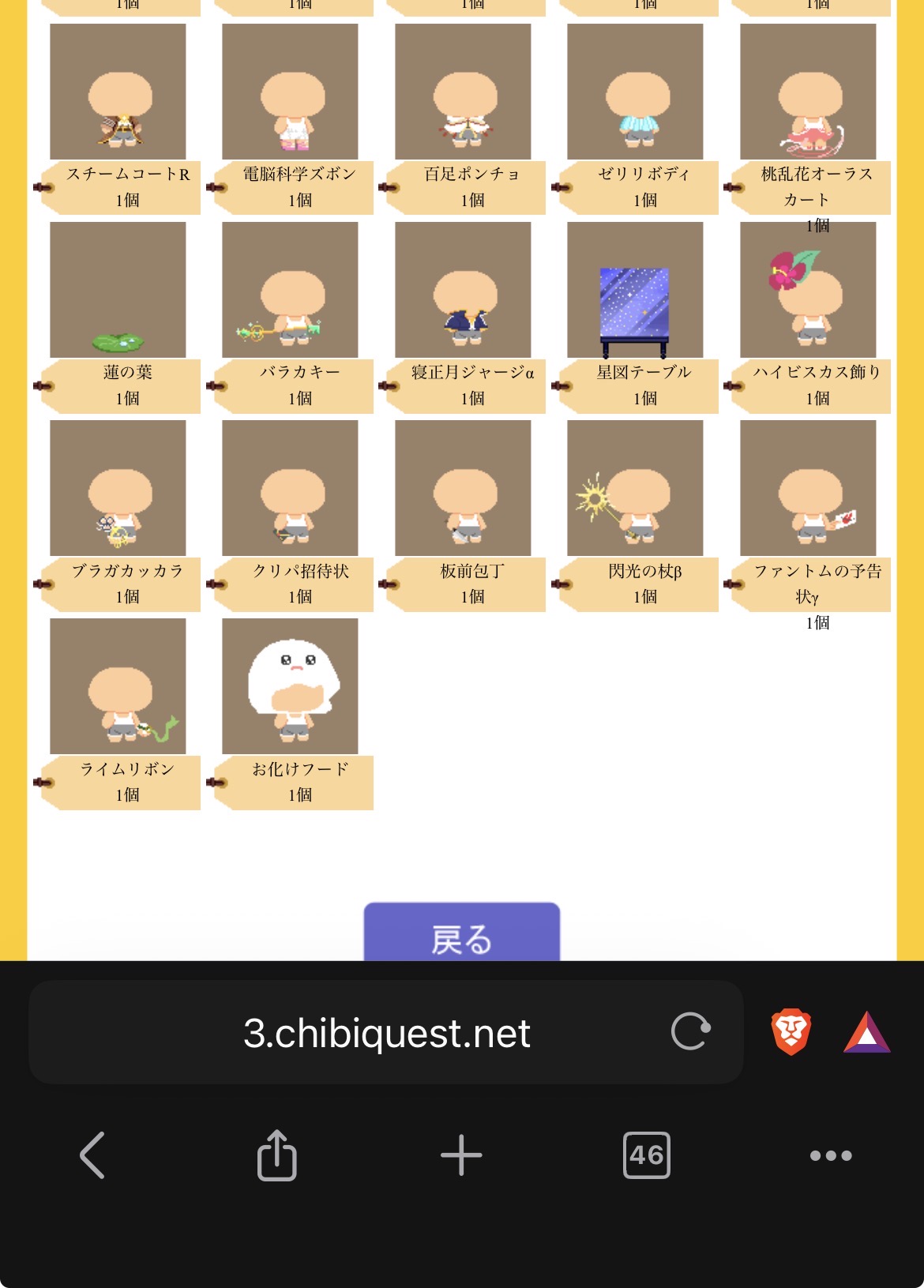Open a new tab
This screenshot has height=1288, width=924.
461,1155
